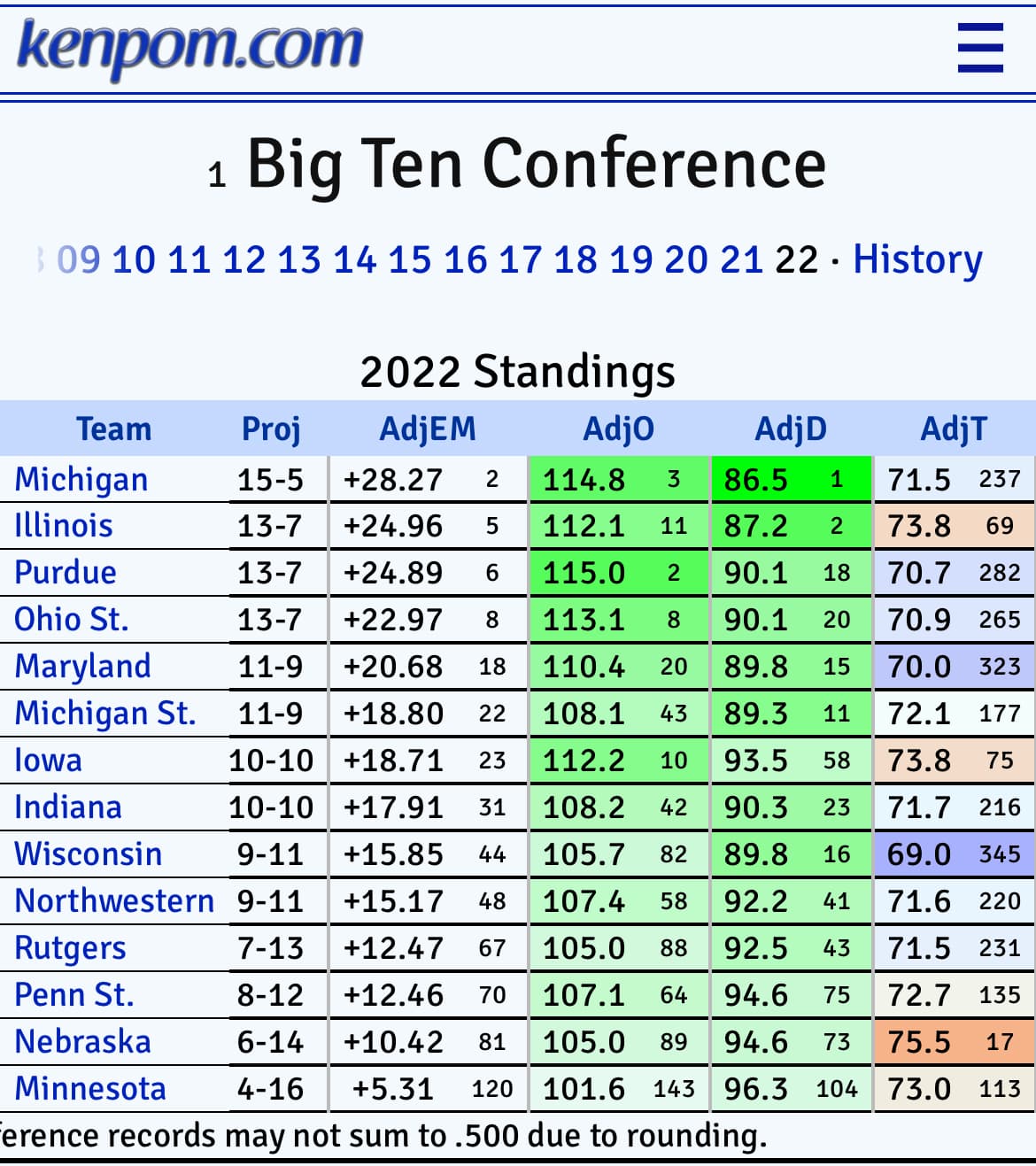
Task: Sort standings by Proj record
Action: pos(271,429)
